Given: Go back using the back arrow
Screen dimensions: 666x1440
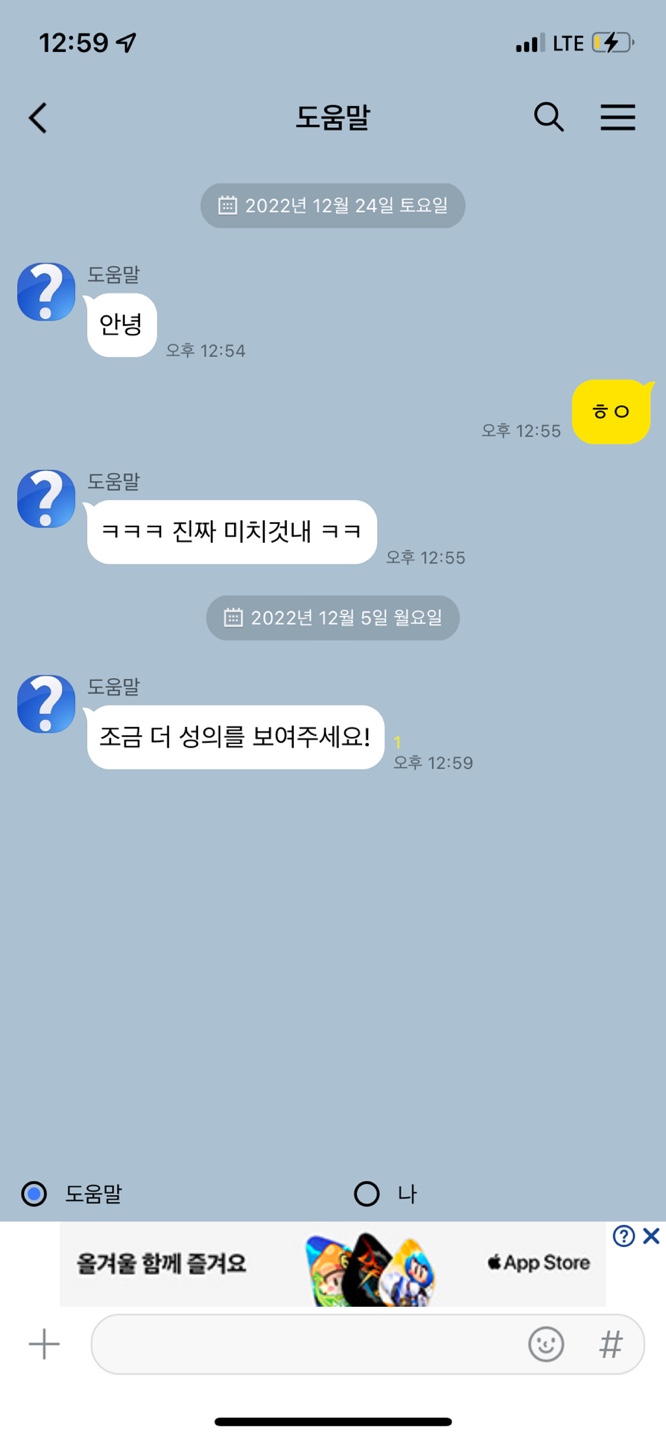Looking at the screenshot, I should click(x=38, y=118).
